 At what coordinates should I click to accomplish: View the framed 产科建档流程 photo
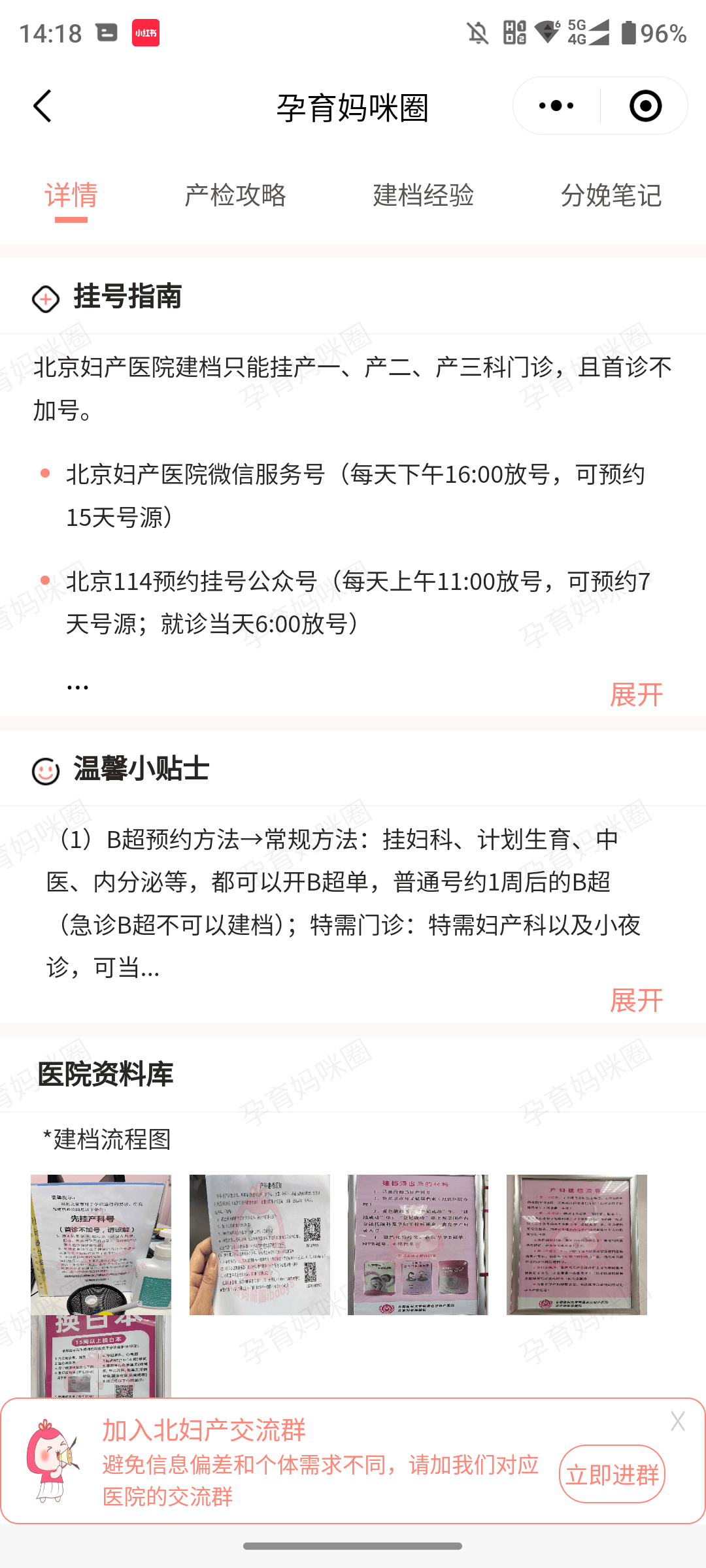577,1244
